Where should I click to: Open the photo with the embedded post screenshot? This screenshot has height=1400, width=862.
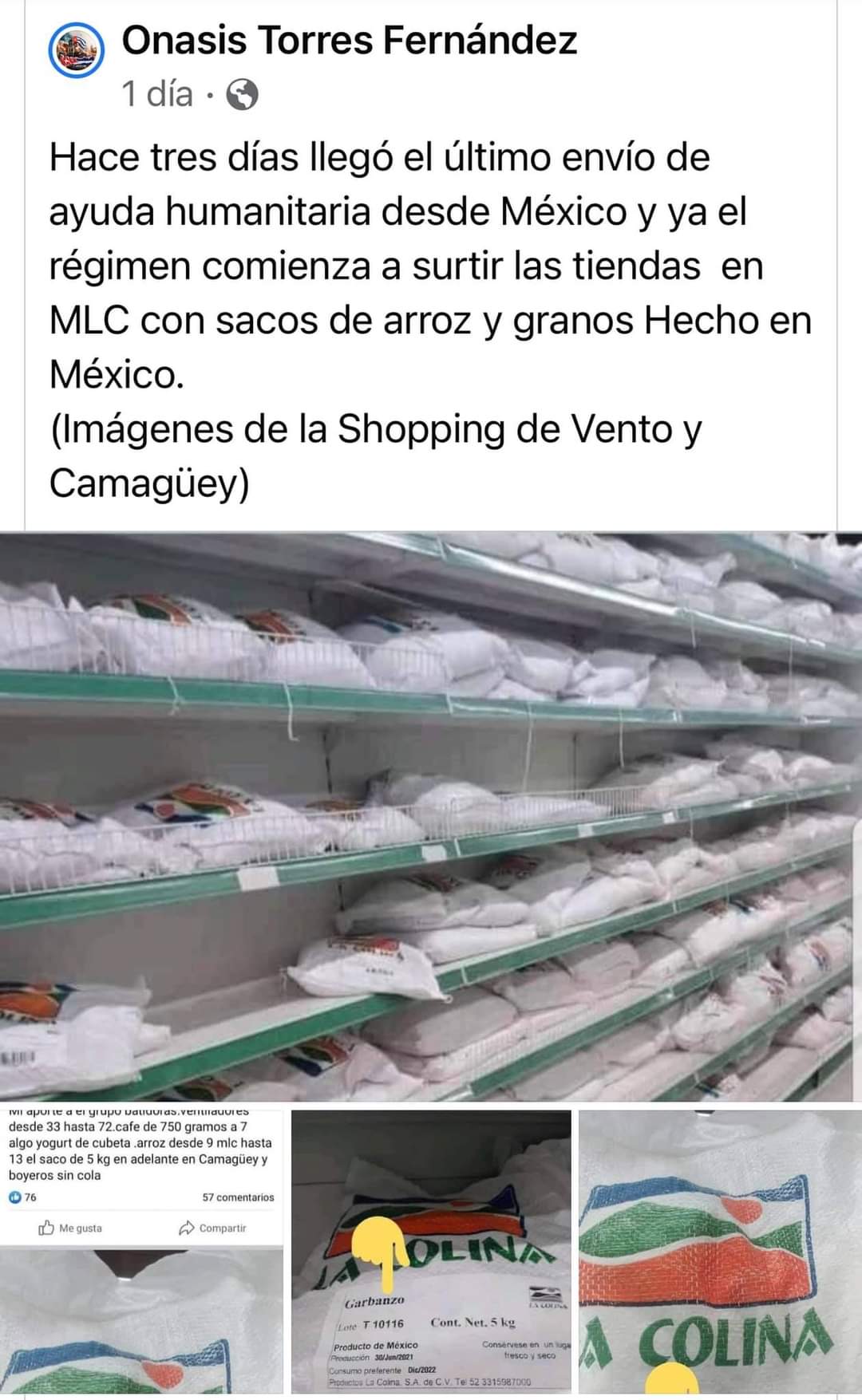pyautogui.click(x=141, y=1252)
